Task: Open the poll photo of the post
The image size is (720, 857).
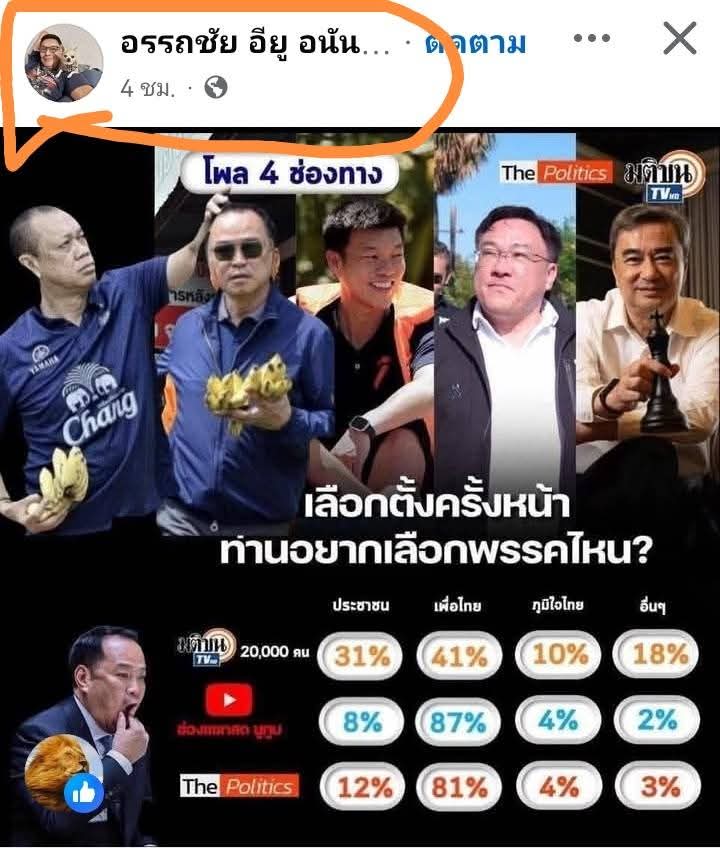Action: (360, 480)
